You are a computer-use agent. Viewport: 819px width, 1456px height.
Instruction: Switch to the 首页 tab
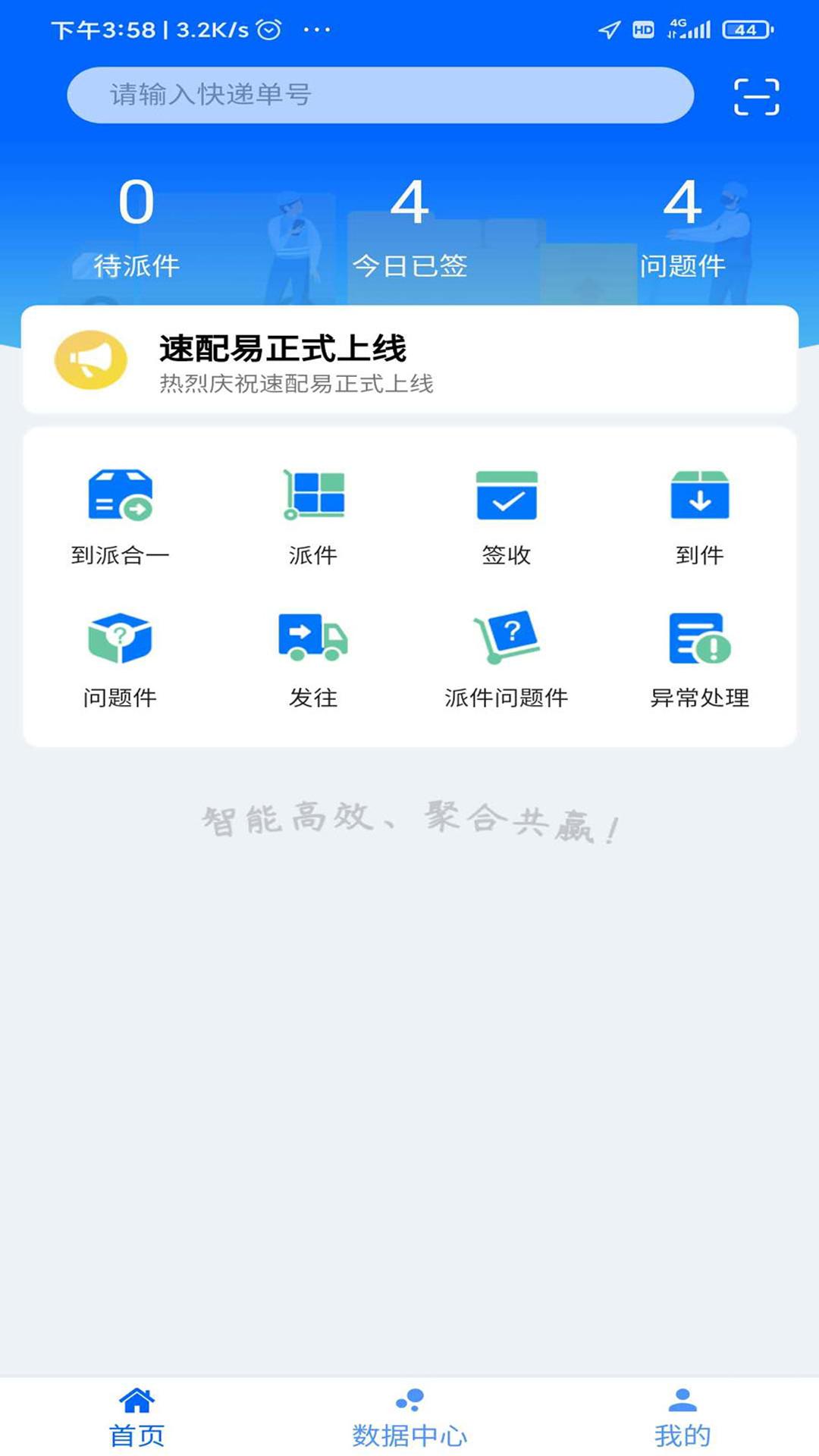136,1417
